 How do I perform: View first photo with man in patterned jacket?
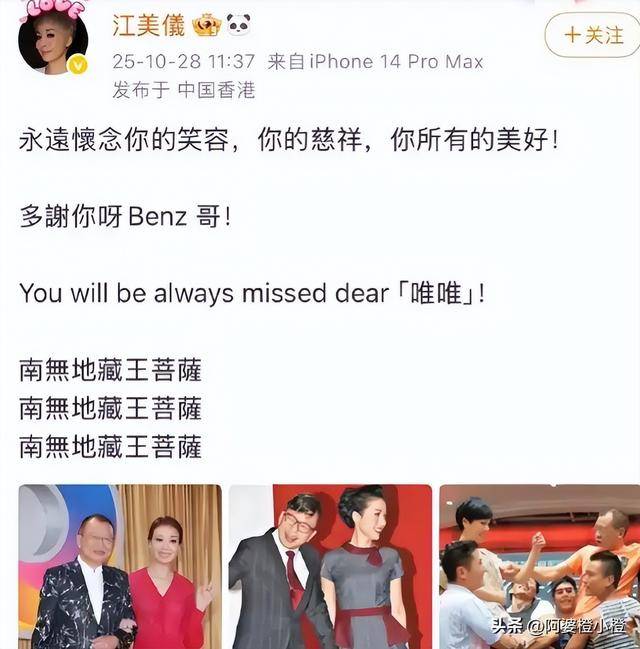pos(120,566)
